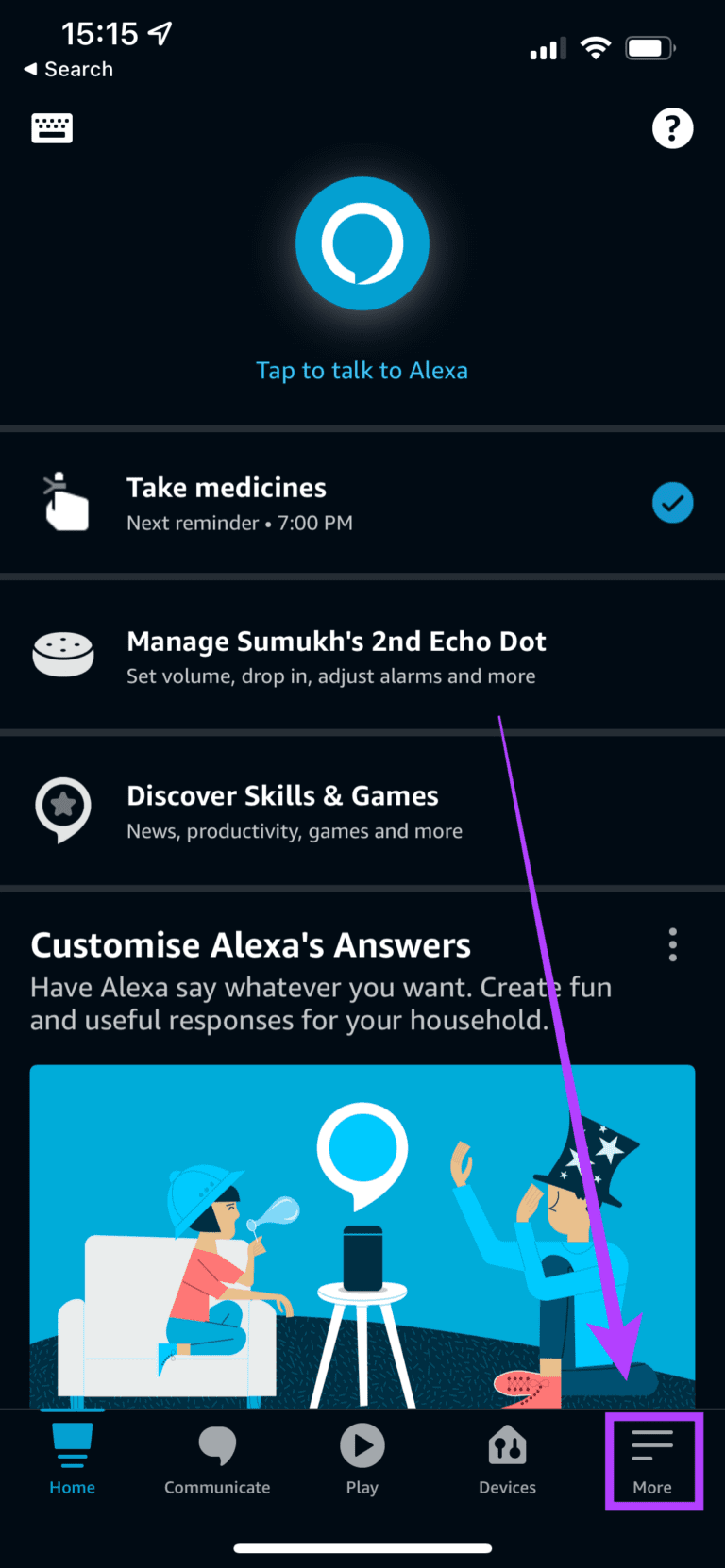The height and width of the screenshot is (1568, 725).
Task: Tap the Alexa voice assistant button
Action: pos(362,242)
